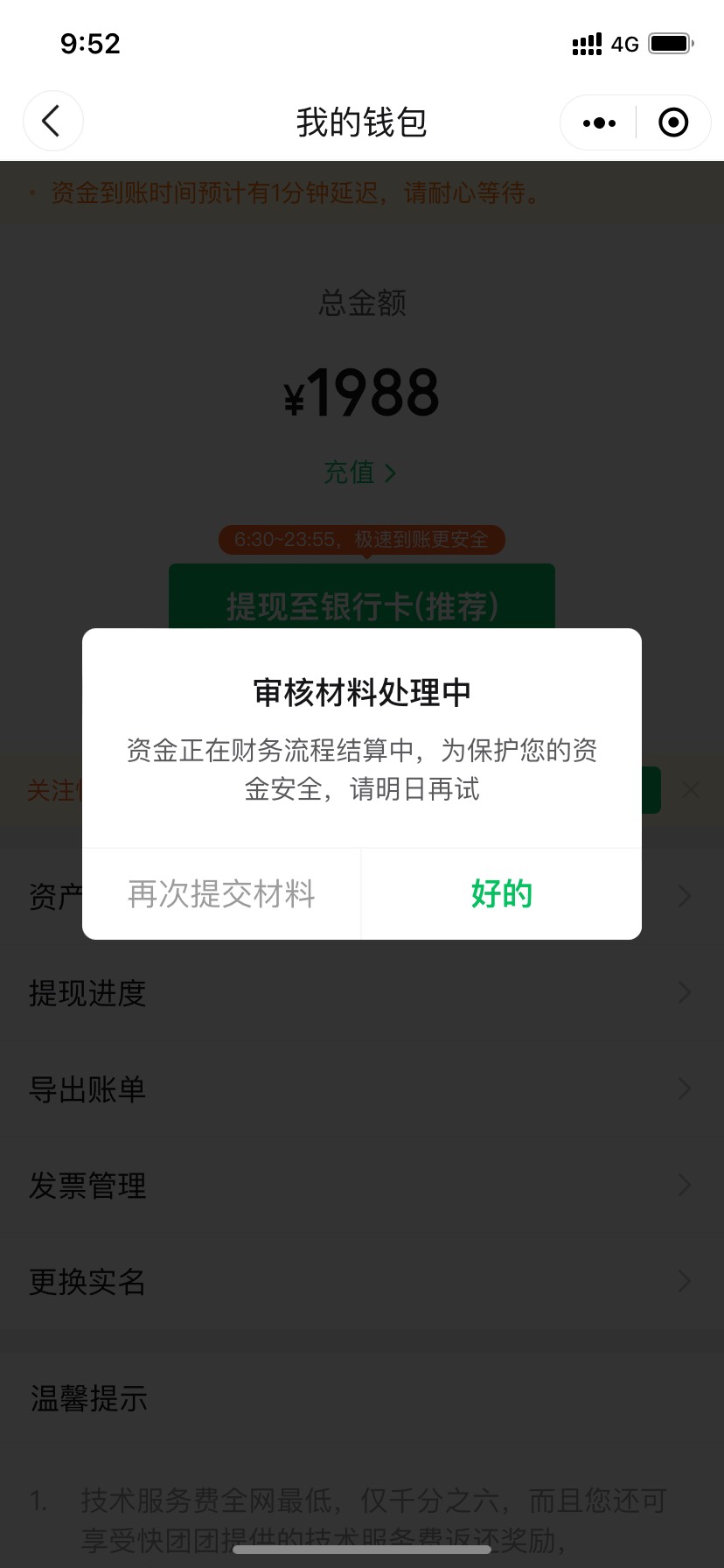Image resolution: width=724 pixels, height=1568 pixels.
Task: Choose 再次提交材料 in the dialog
Action: [x=221, y=893]
